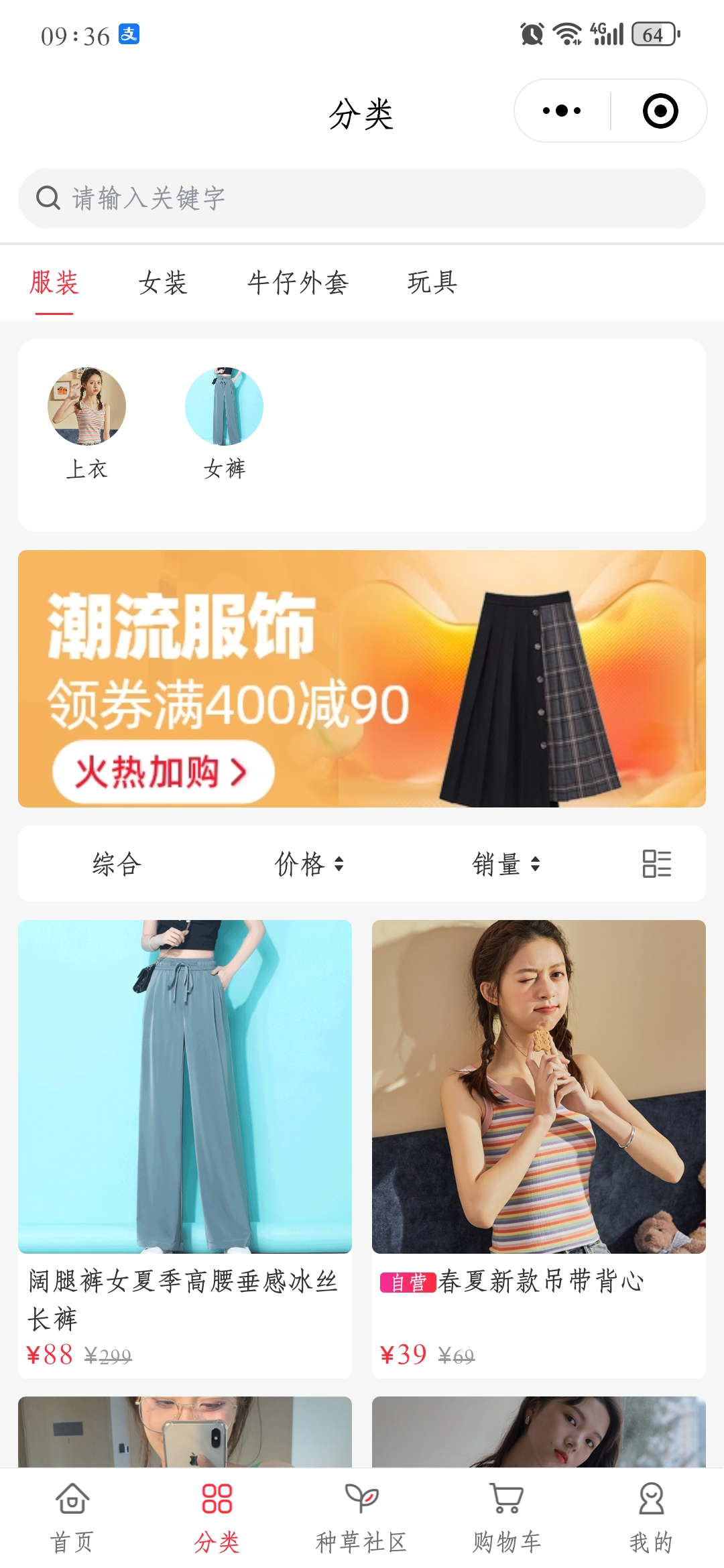724x1568 pixels.
Task: Open the 春夏新款吊带背心 product card
Action: pyautogui.click(x=539, y=1139)
